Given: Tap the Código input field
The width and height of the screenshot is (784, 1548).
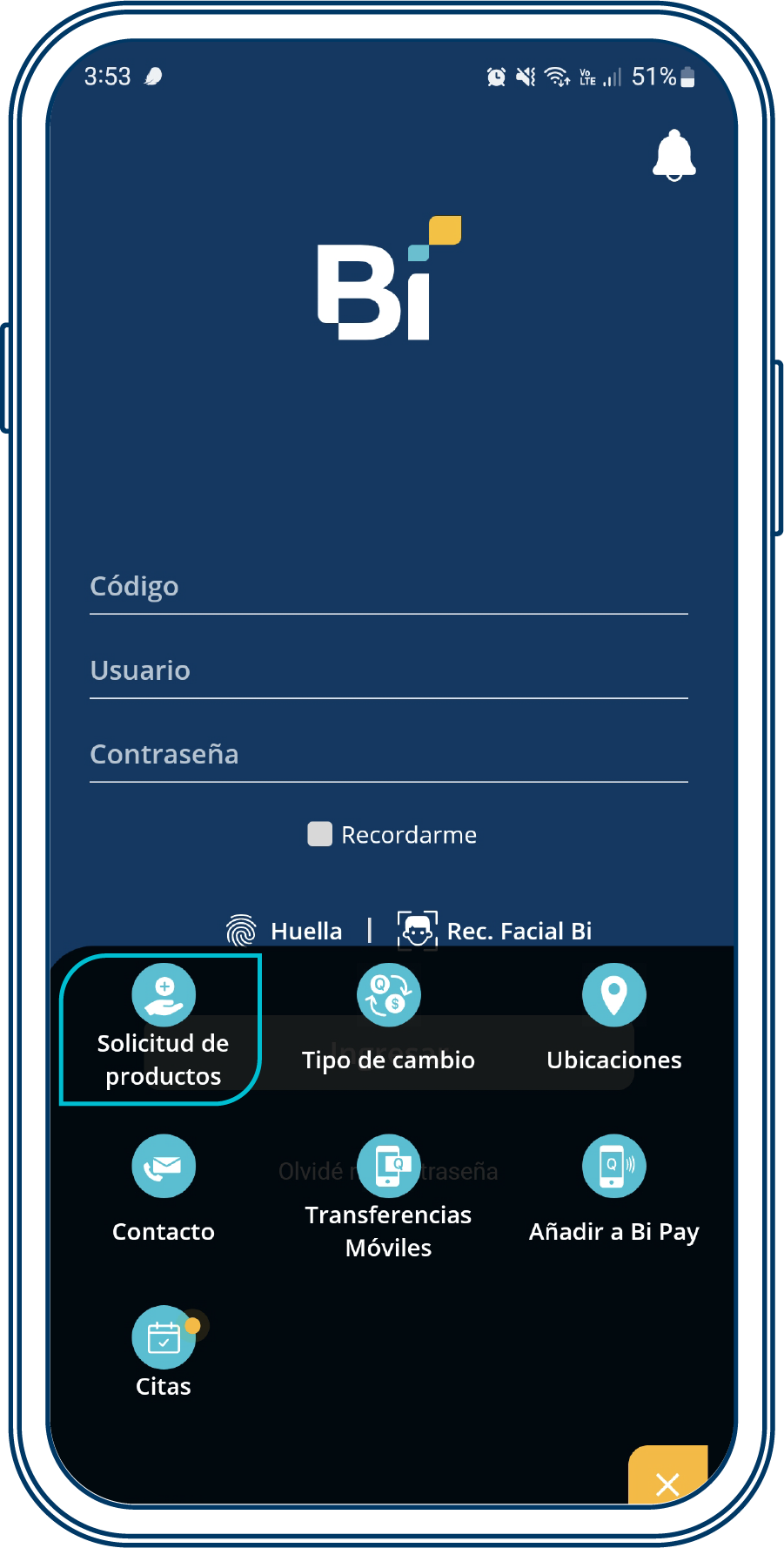Looking at the screenshot, I should [x=388, y=588].
